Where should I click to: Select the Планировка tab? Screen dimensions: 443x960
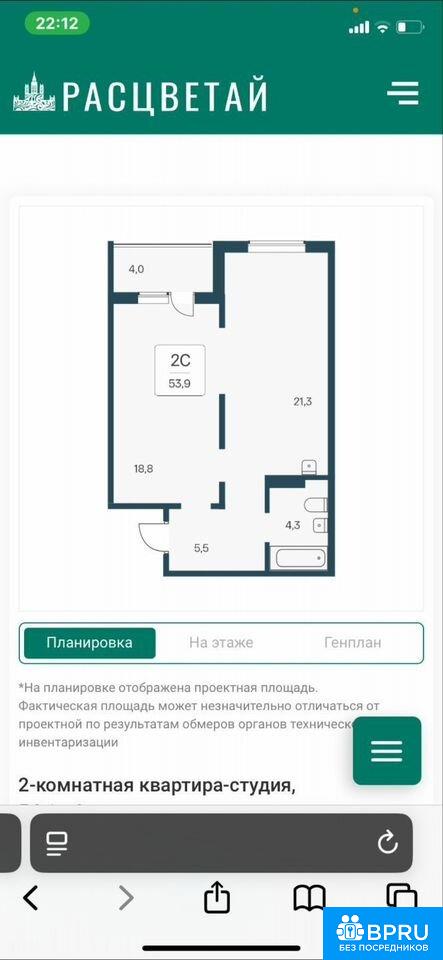(x=89, y=643)
